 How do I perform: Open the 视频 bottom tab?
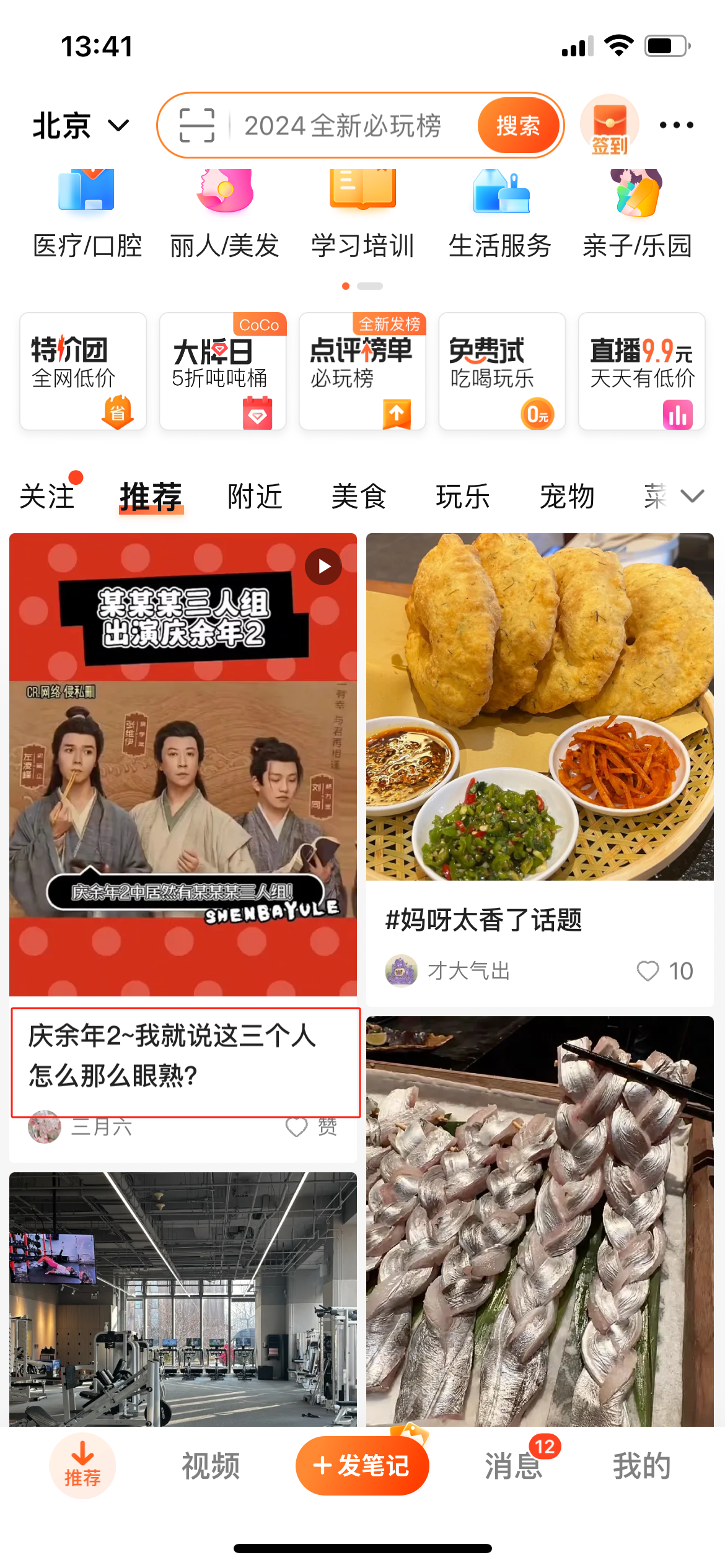[x=211, y=1466]
